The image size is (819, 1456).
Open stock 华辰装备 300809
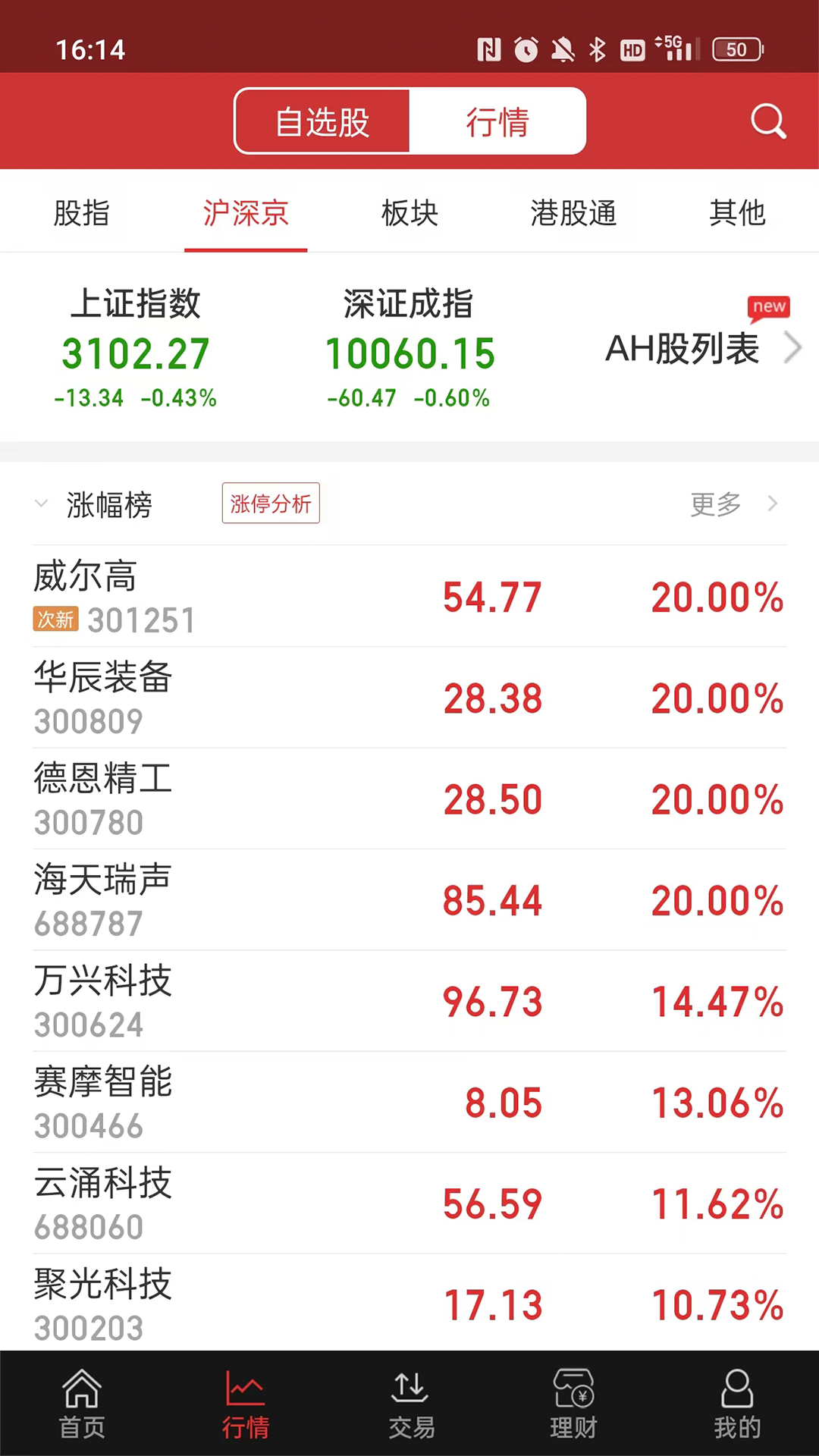click(x=409, y=698)
